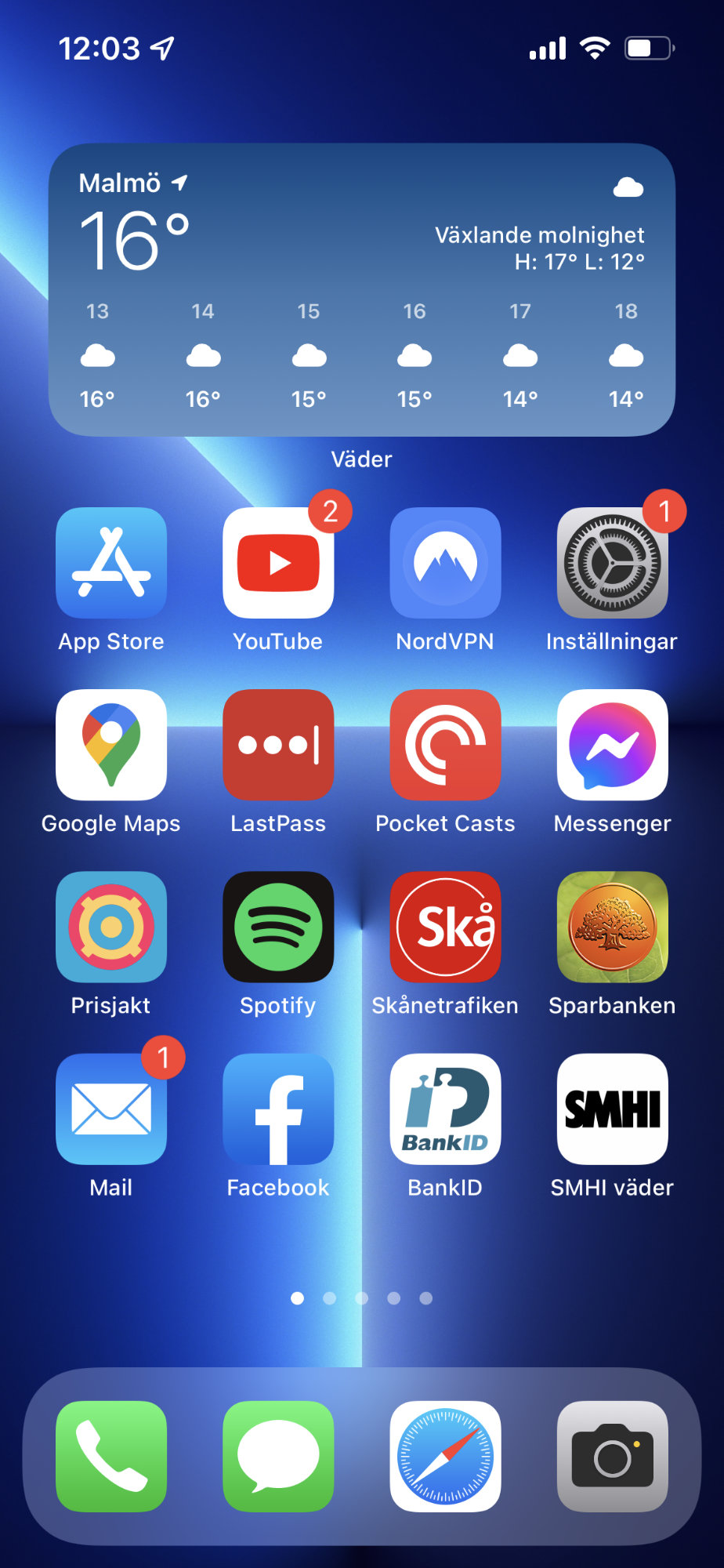Open YouTube app
The width and height of the screenshot is (724, 1568).
point(278,563)
